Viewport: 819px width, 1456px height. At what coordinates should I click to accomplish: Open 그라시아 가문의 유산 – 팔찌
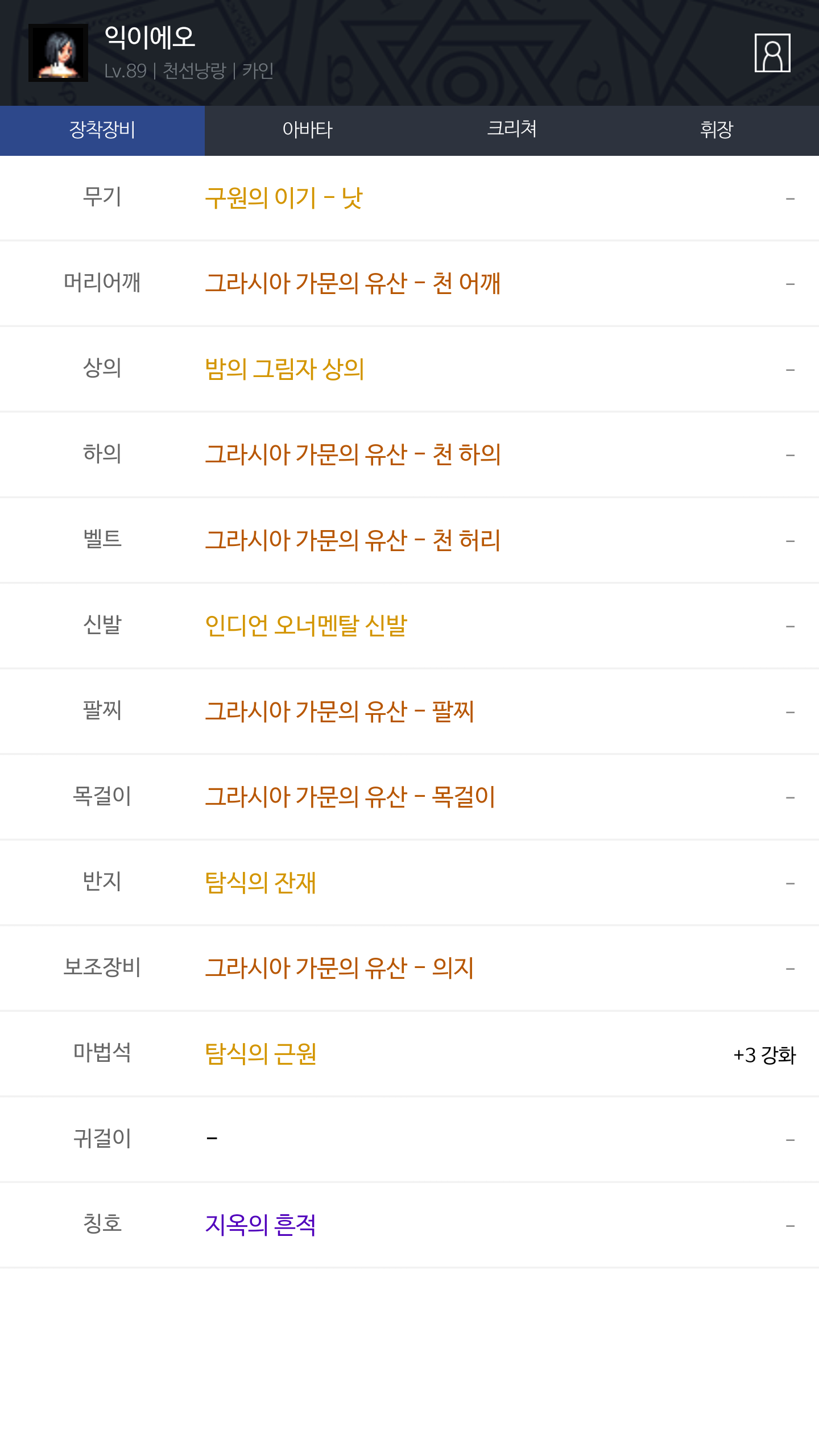pyautogui.click(x=340, y=712)
